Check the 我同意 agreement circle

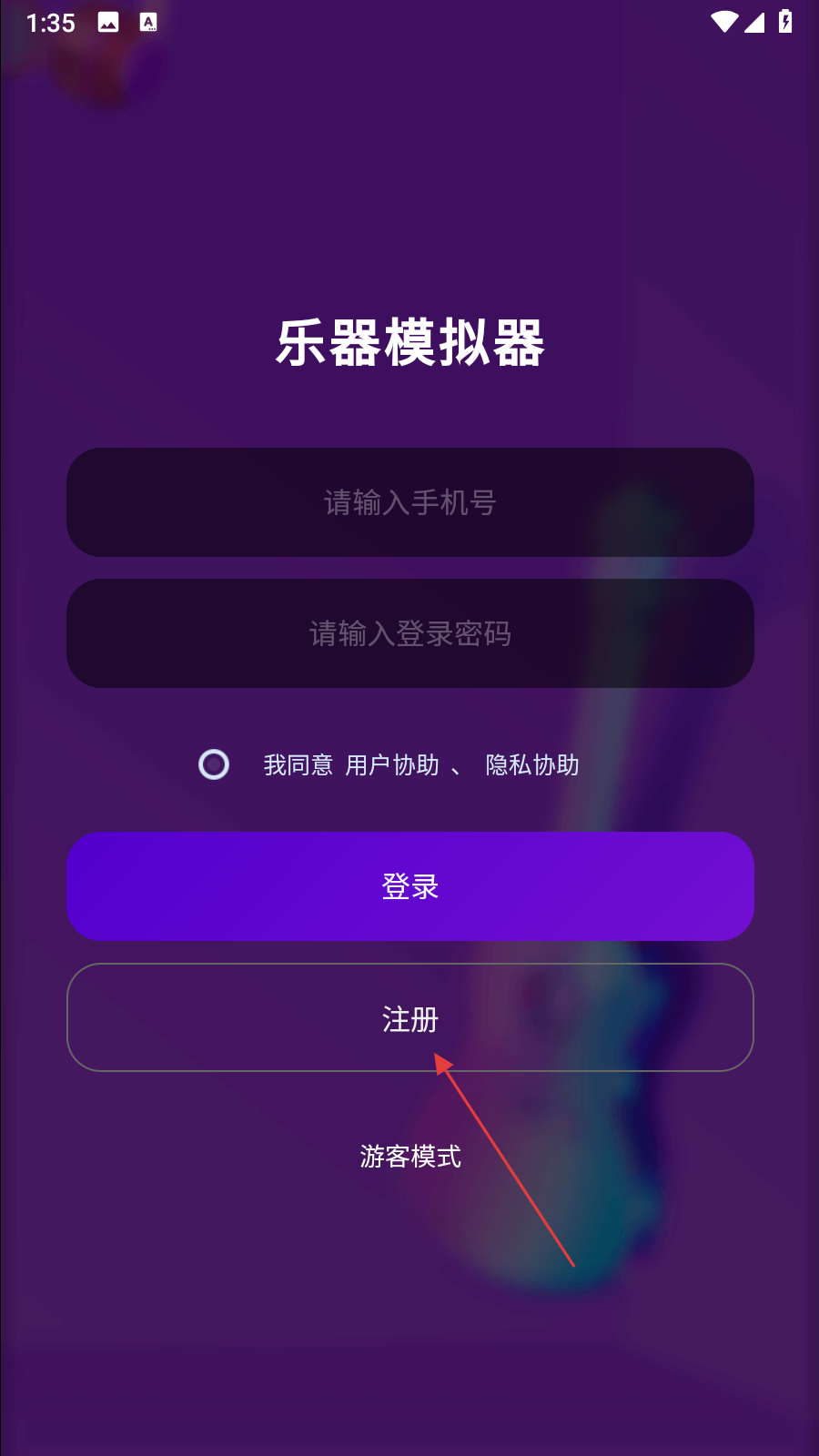[x=214, y=764]
